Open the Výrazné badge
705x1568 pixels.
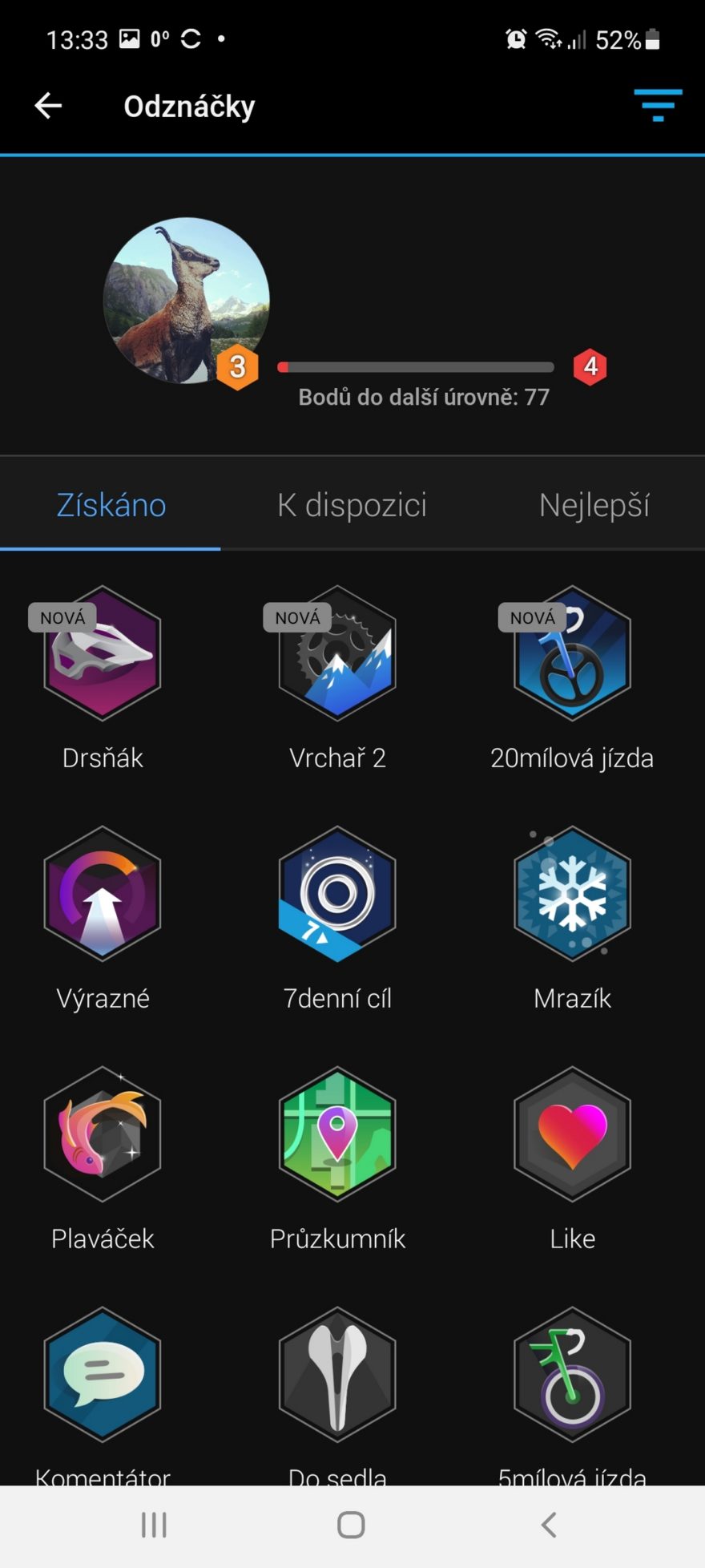[103, 894]
